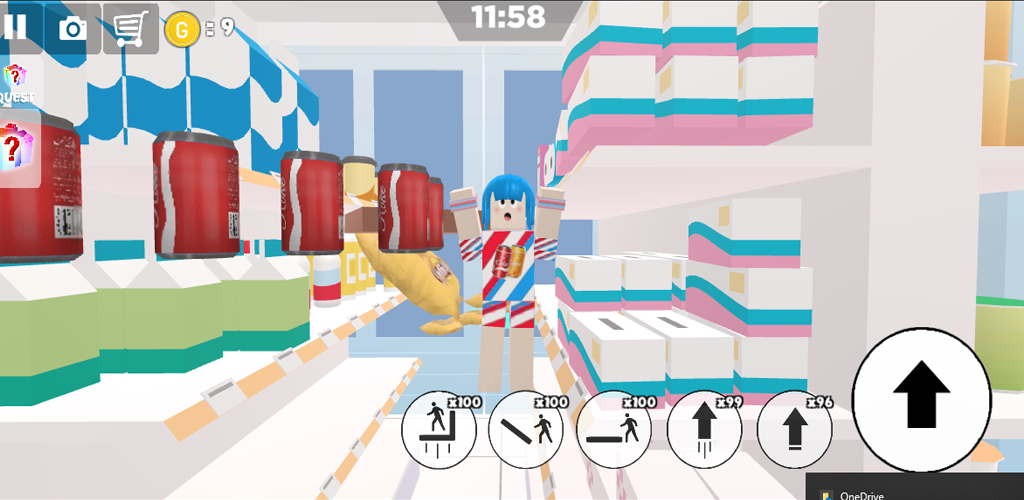The width and height of the screenshot is (1024, 500).
Task: Pause the game
Action: pos(16,26)
